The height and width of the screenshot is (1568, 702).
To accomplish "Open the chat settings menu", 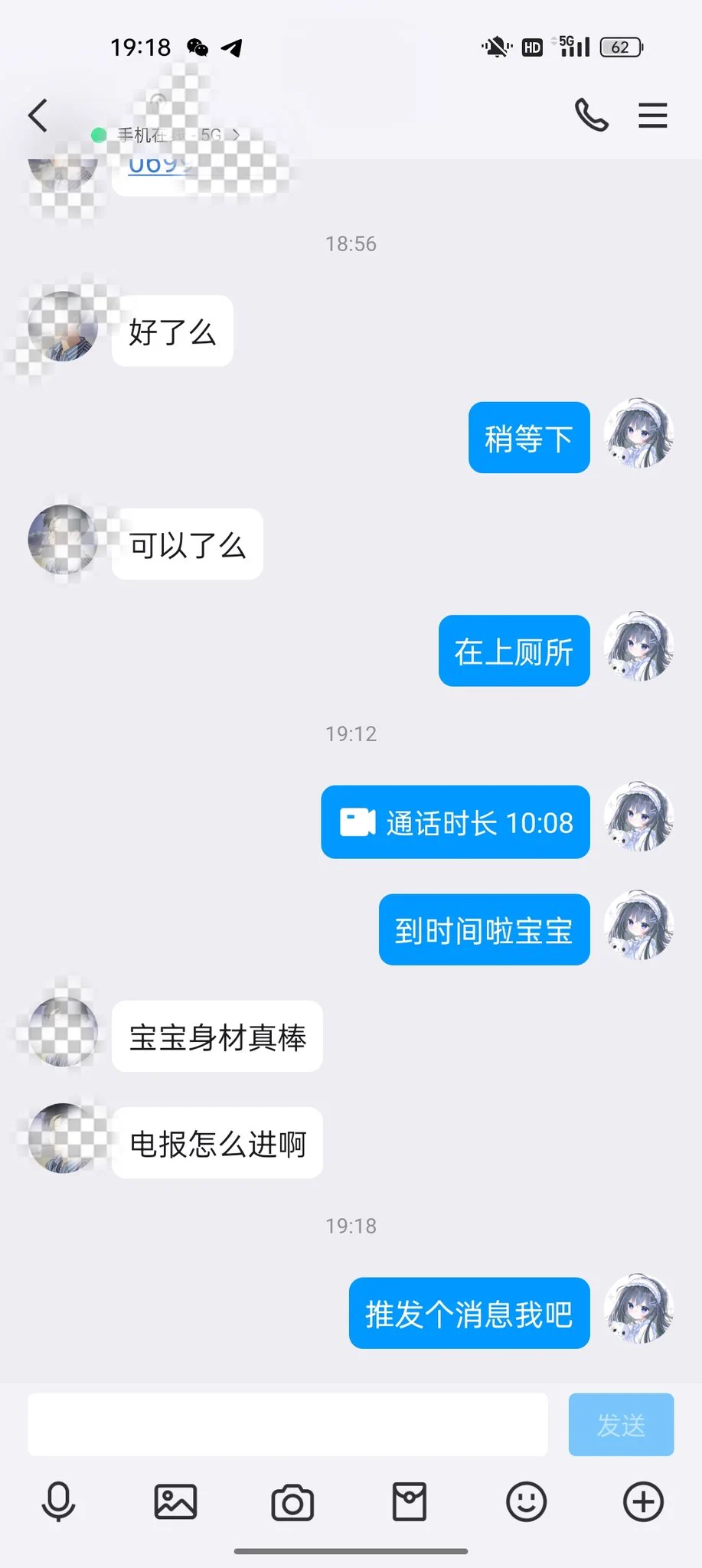I will tap(652, 116).
